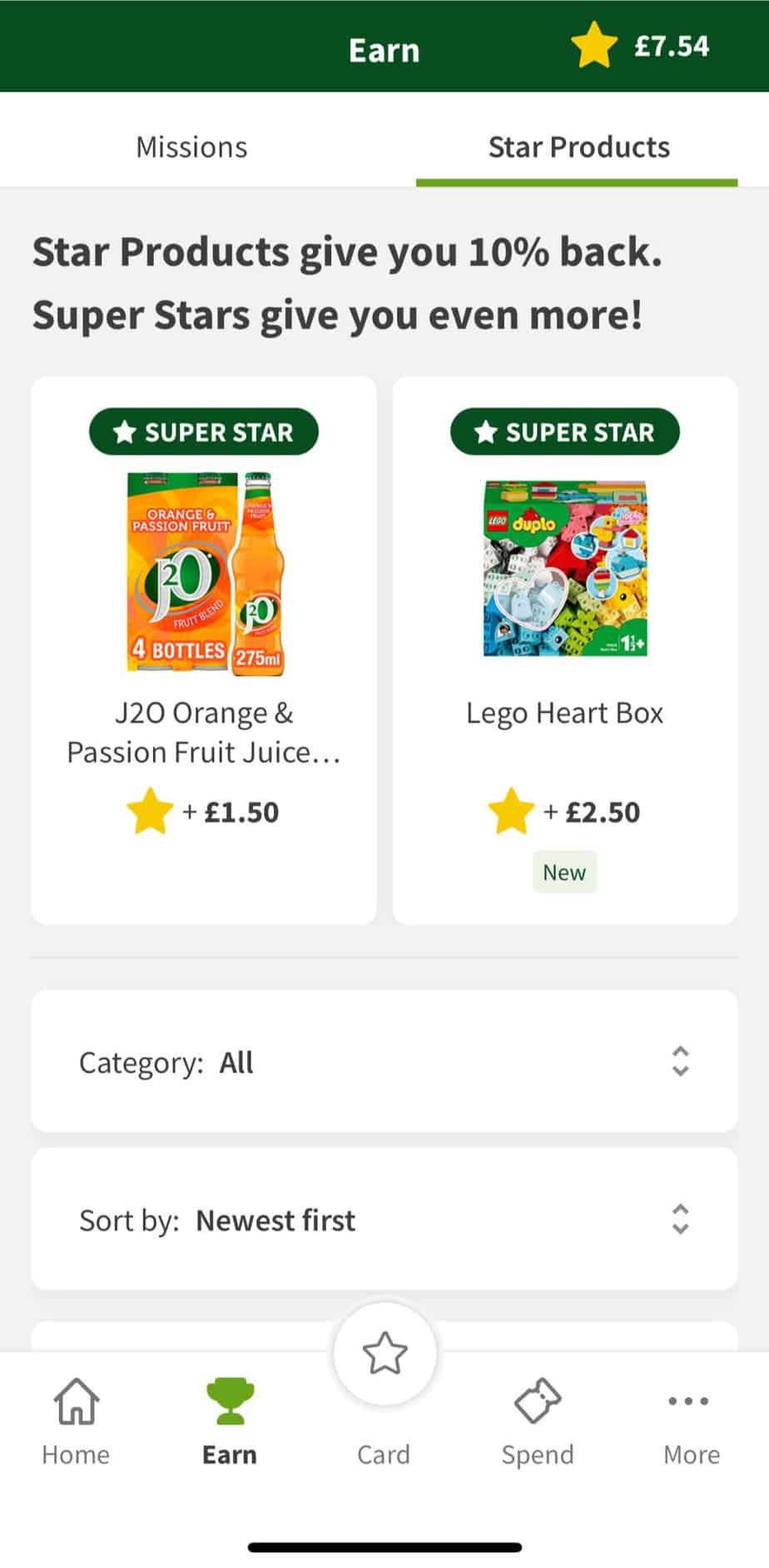Tap the yellow star beside £7.54 balance
Screen dimensions: 769x1568
tap(593, 46)
